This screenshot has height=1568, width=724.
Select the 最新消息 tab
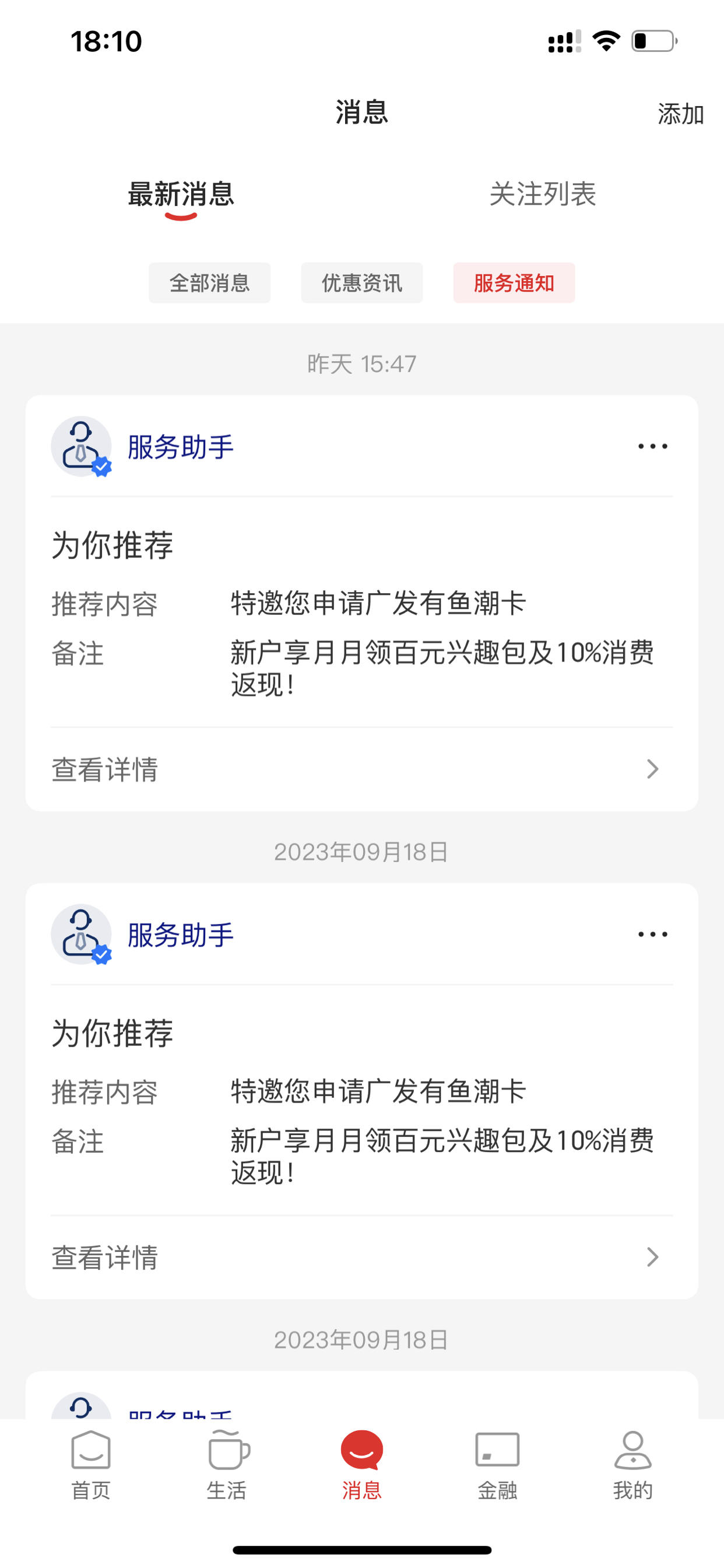click(x=181, y=194)
